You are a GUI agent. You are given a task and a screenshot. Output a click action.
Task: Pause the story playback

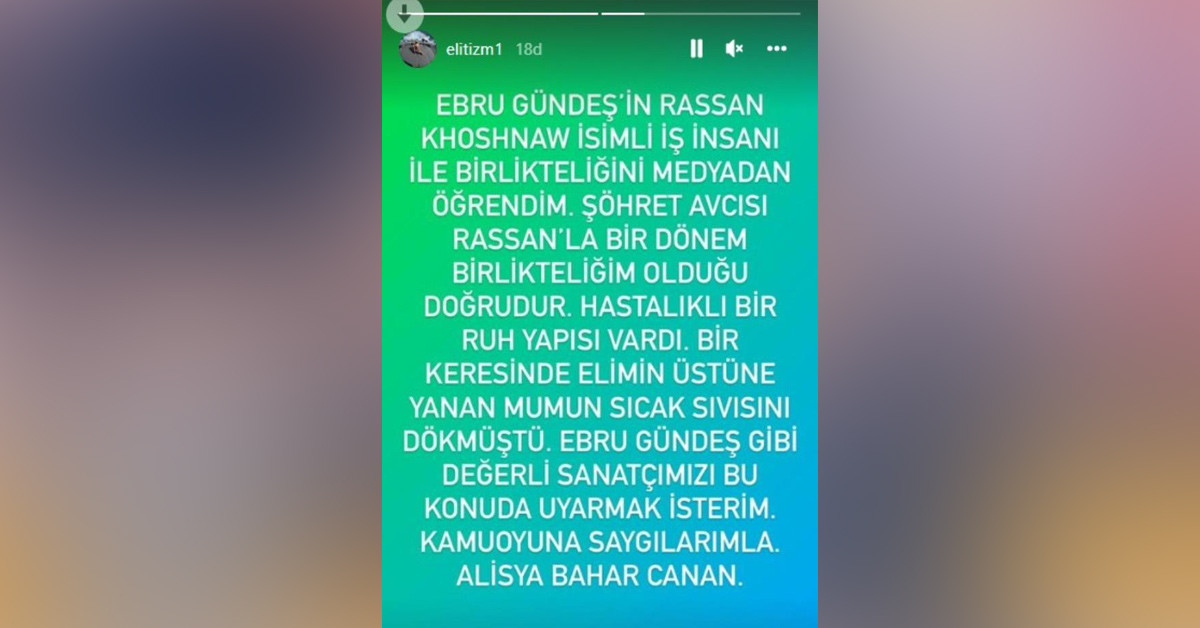click(x=696, y=48)
